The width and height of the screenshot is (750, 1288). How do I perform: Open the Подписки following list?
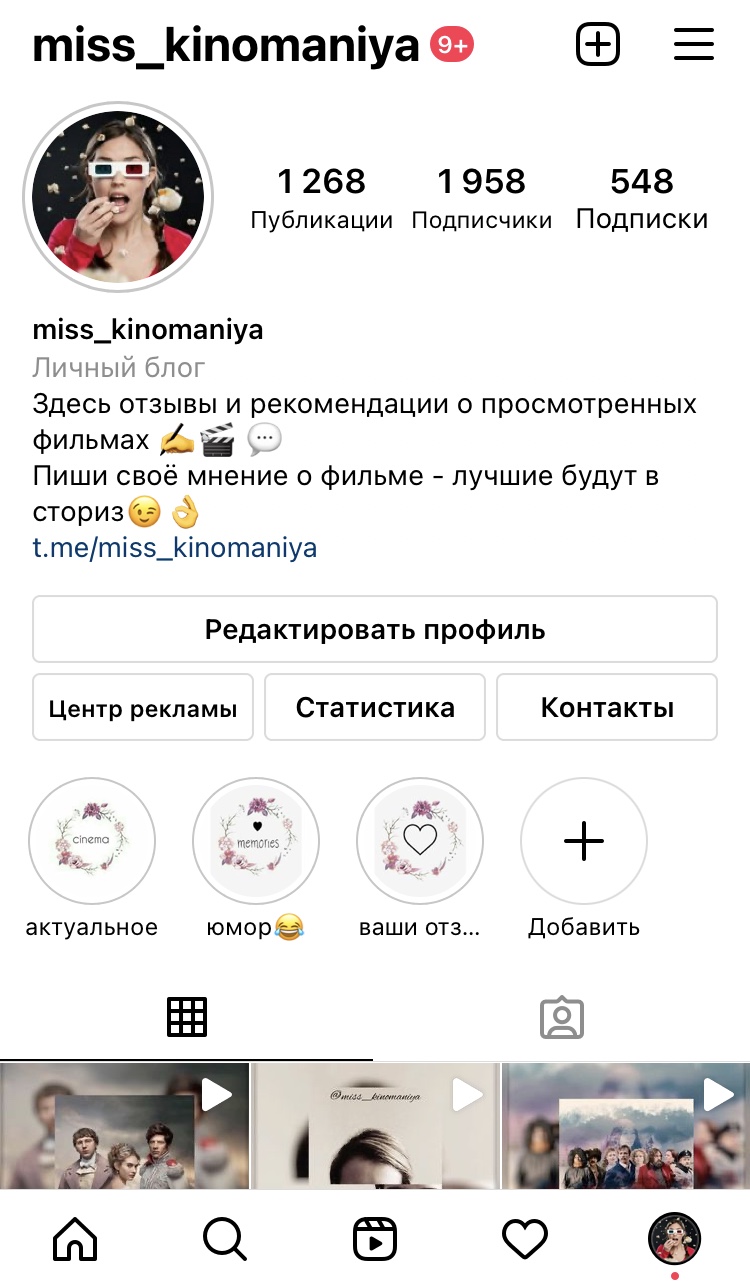pyautogui.click(x=641, y=198)
